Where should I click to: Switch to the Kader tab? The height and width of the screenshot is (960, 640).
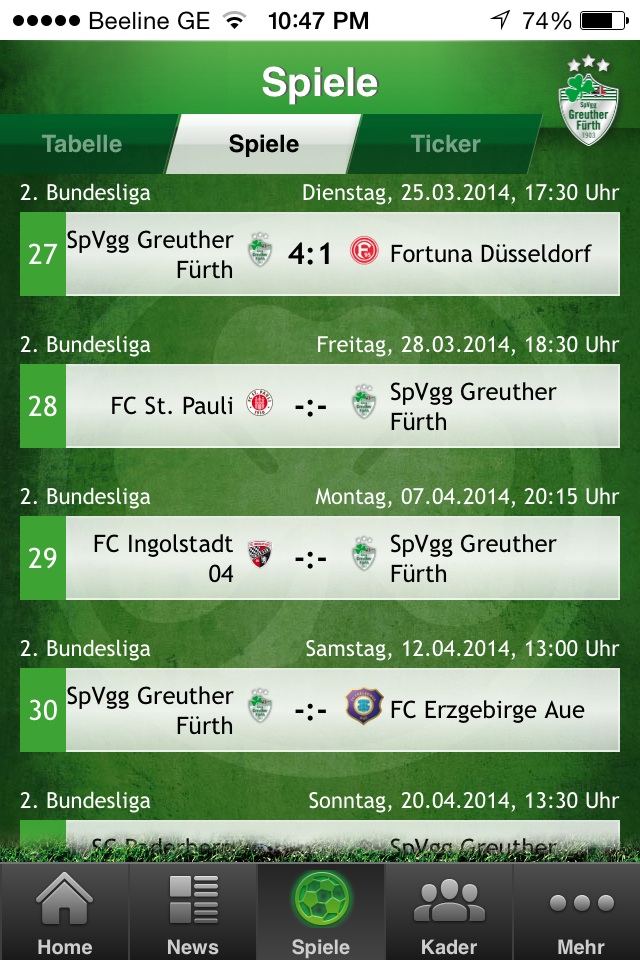point(449,914)
